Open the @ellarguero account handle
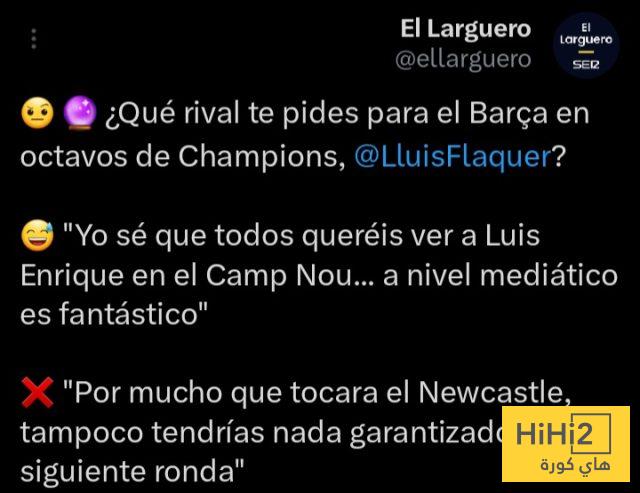The height and width of the screenshot is (493, 640). 463,59
